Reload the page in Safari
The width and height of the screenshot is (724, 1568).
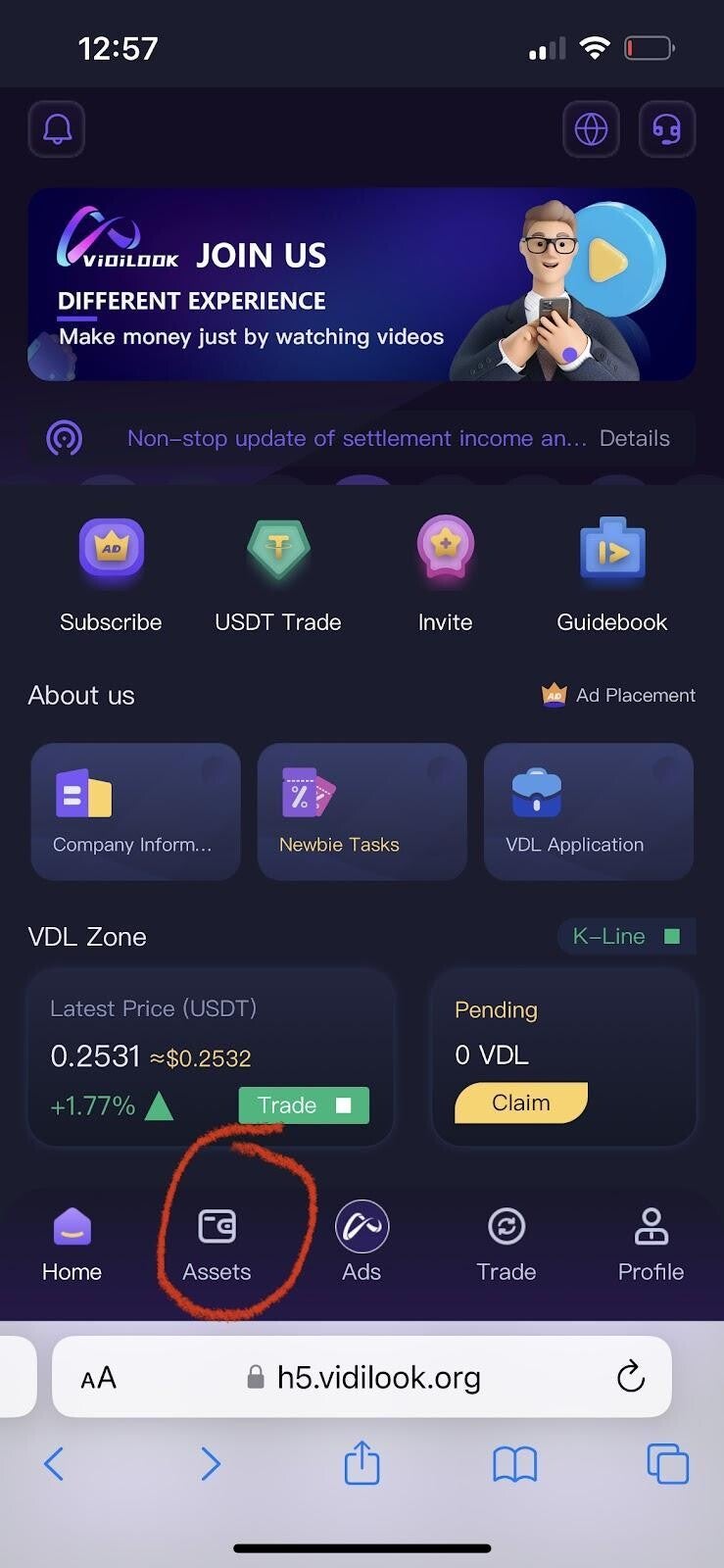[631, 1377]
